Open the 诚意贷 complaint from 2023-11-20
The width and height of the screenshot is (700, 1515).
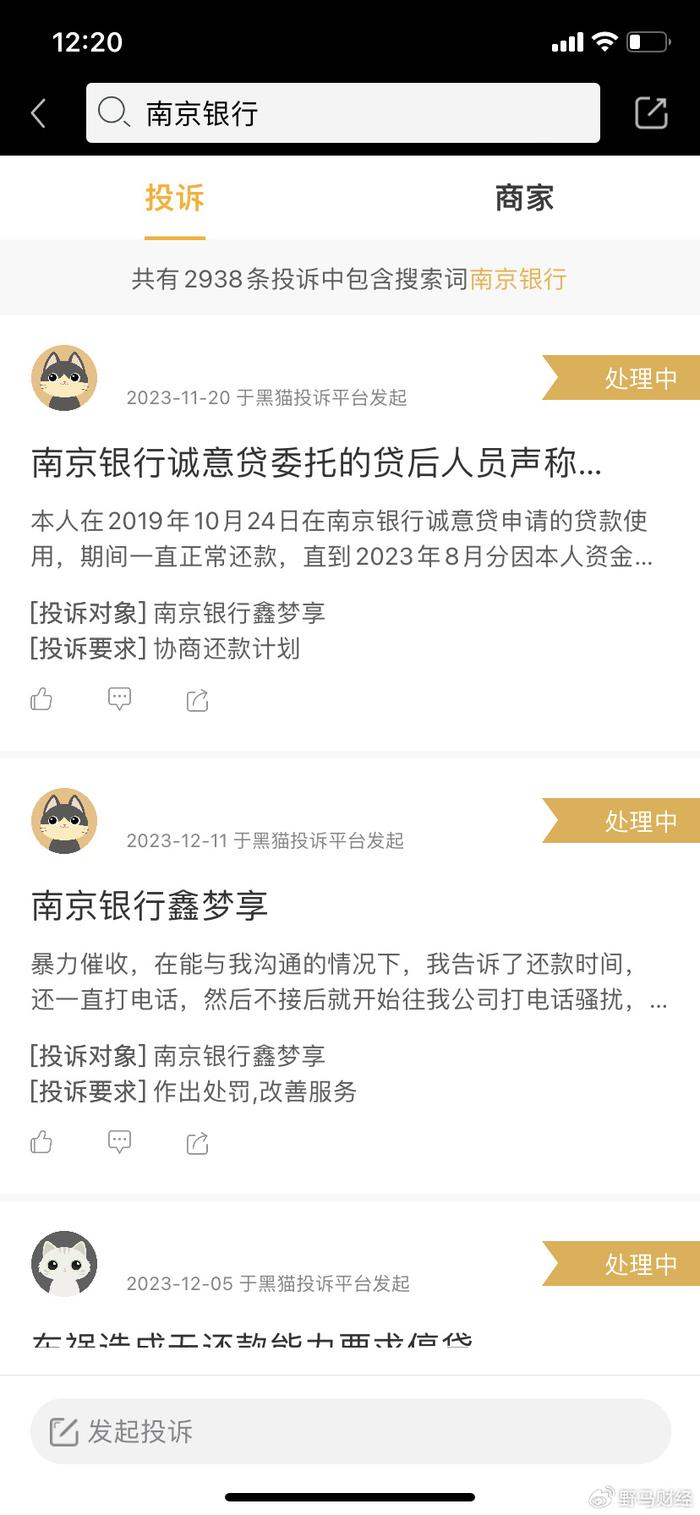coord(316,463)
